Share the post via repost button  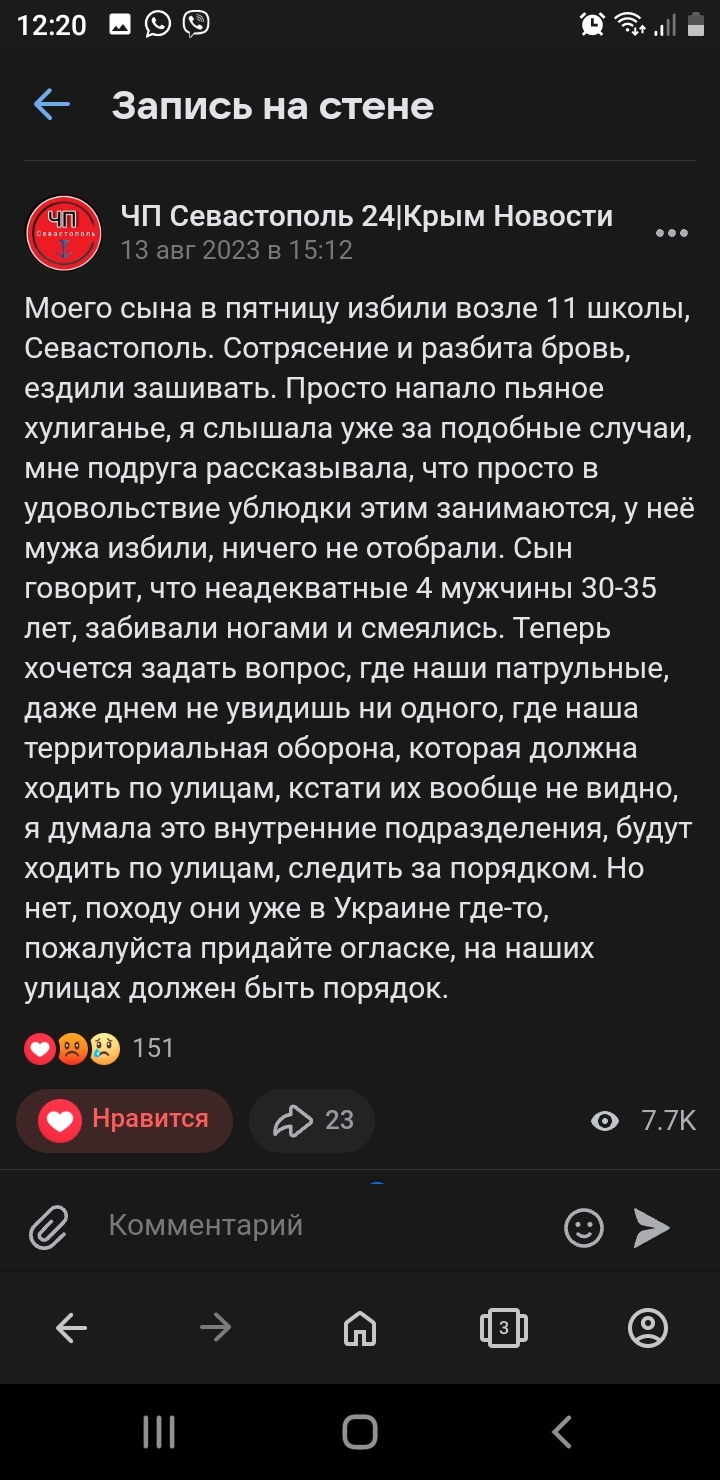coord(312,1120)
